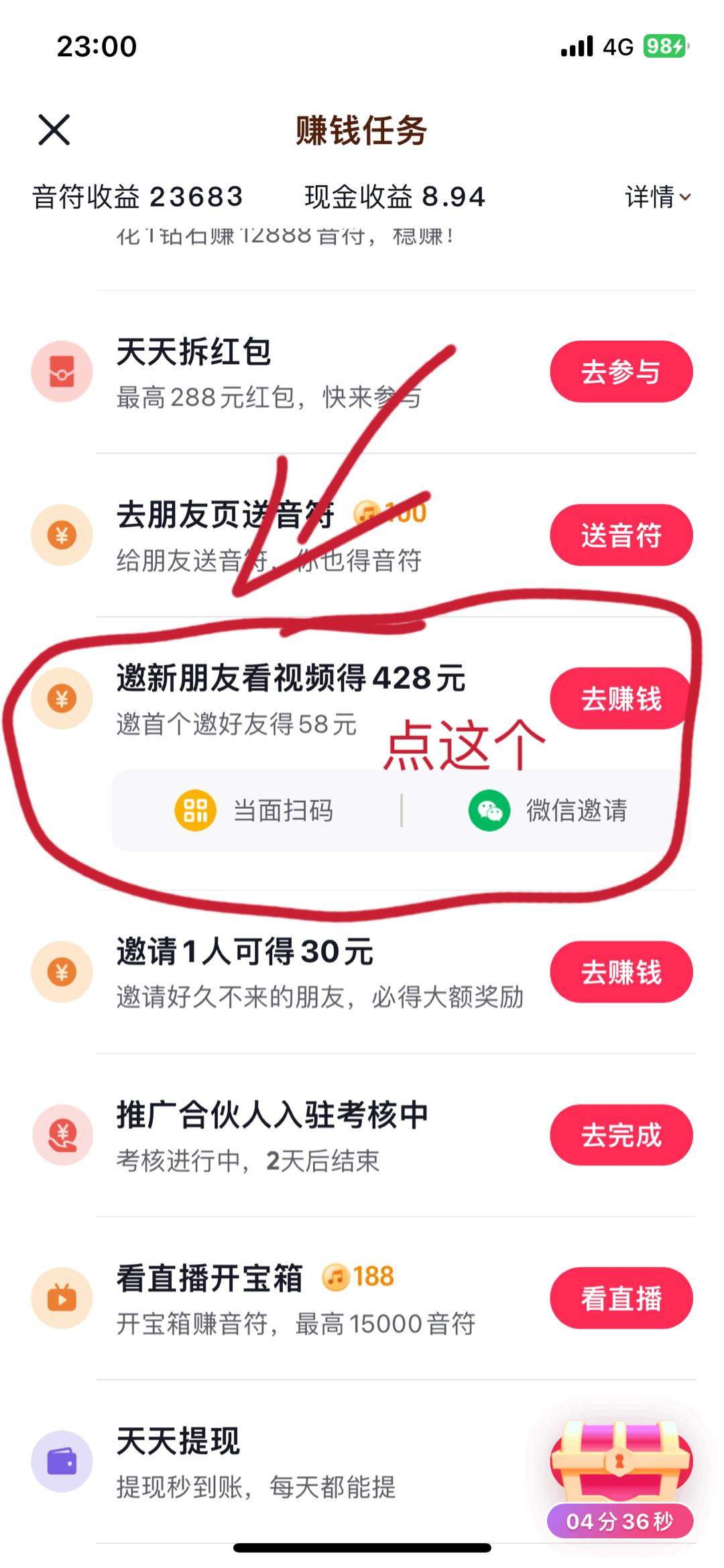Choose 当面扫码 invite option
This screenshot has height=1568, width=724.
pyautogui.click(x=255, y=810)
